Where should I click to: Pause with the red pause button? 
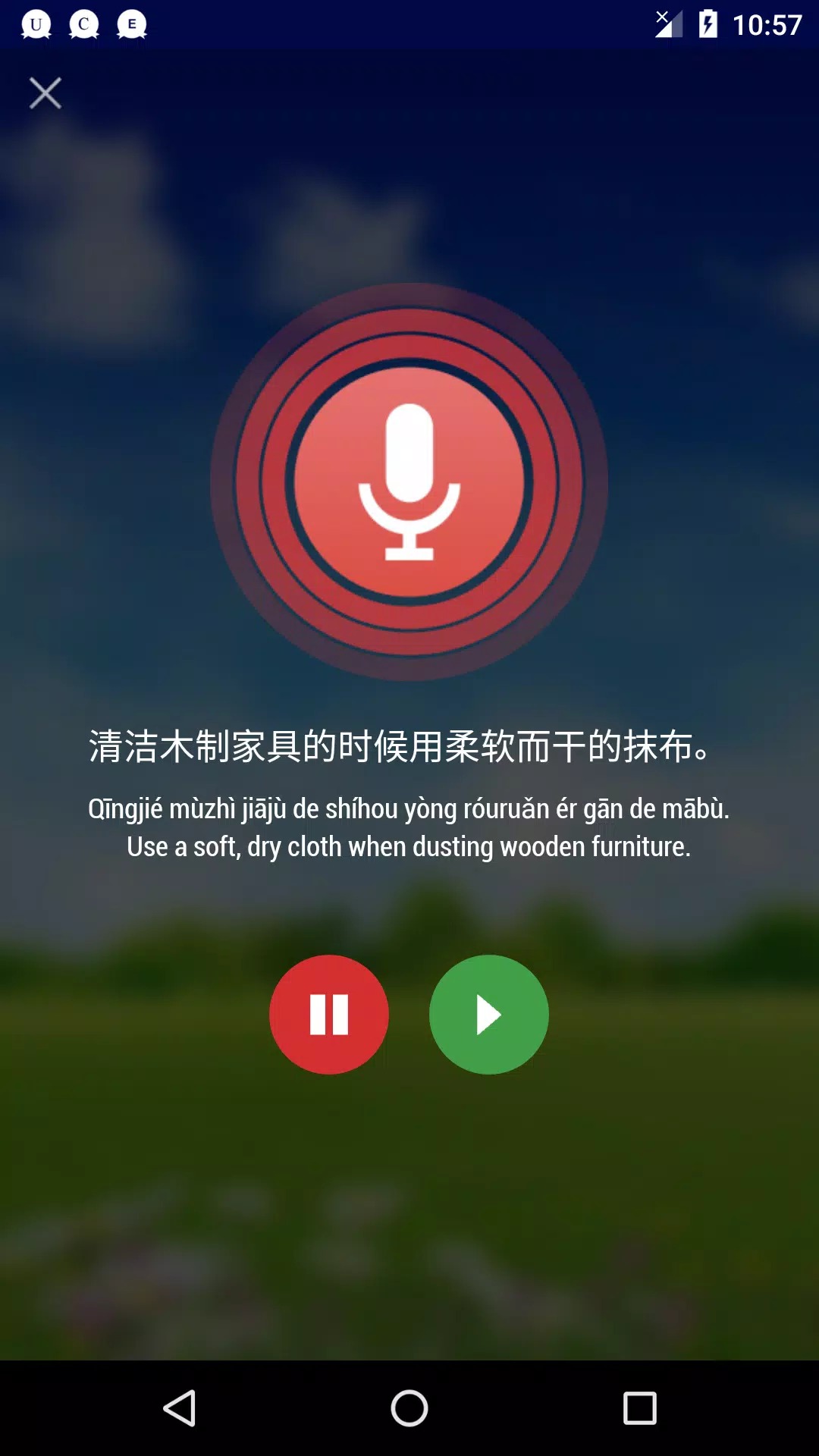[x=329, y=1015]
